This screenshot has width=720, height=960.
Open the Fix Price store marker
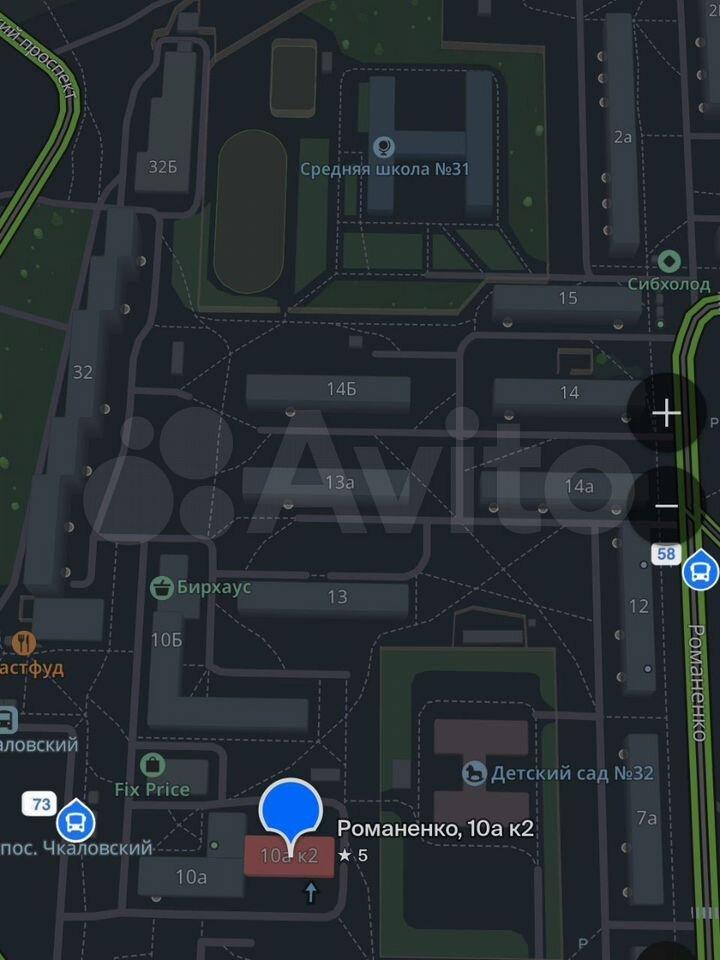tap(153, 767)
